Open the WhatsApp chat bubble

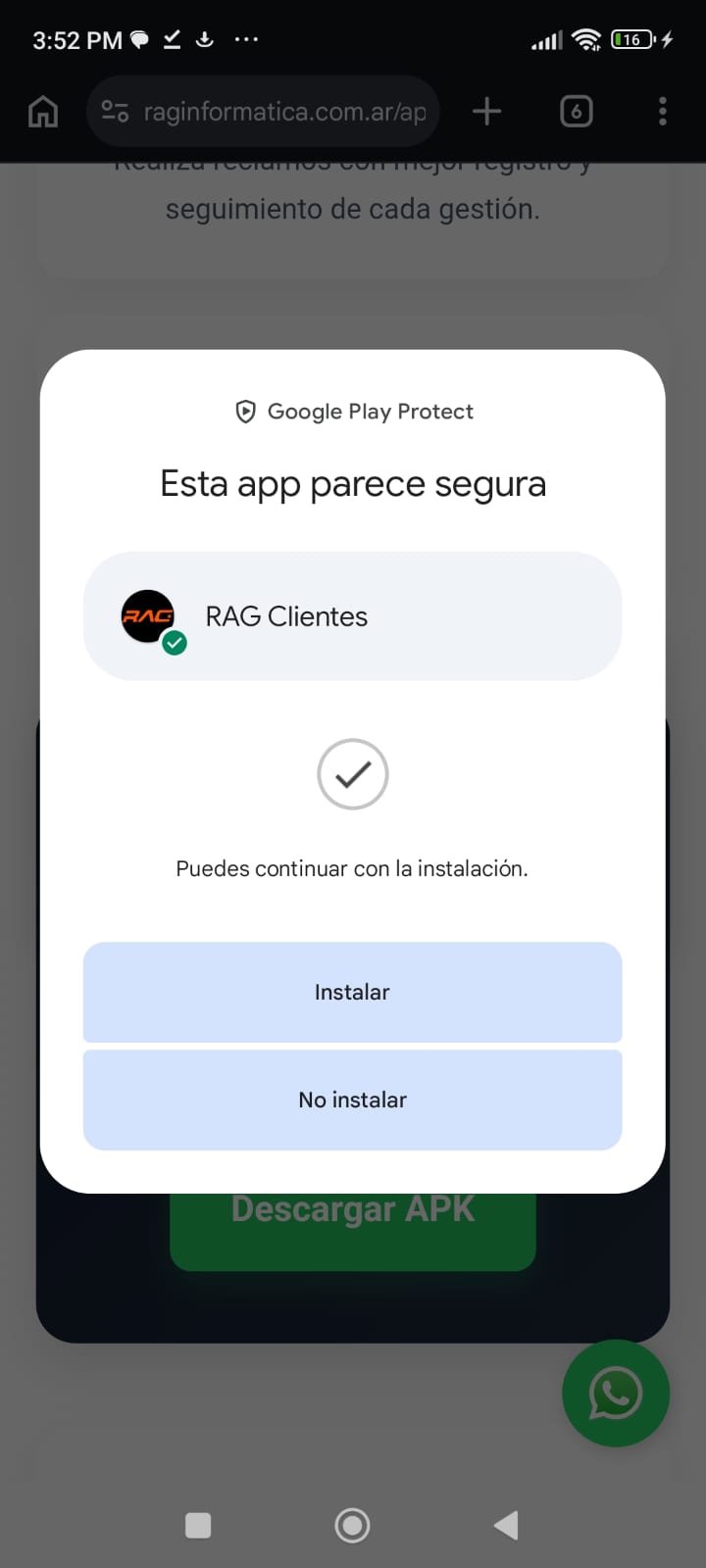(616, 1393)
